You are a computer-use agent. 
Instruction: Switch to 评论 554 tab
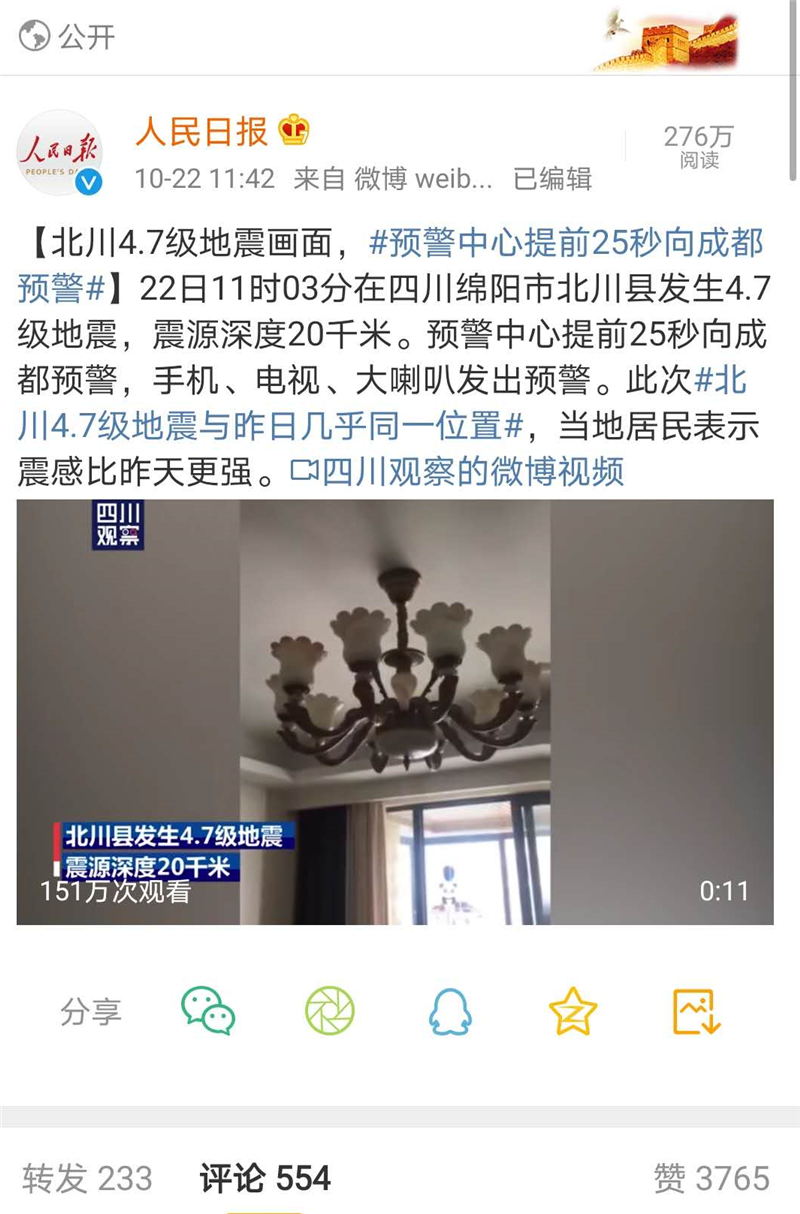tap(265, 1178)
